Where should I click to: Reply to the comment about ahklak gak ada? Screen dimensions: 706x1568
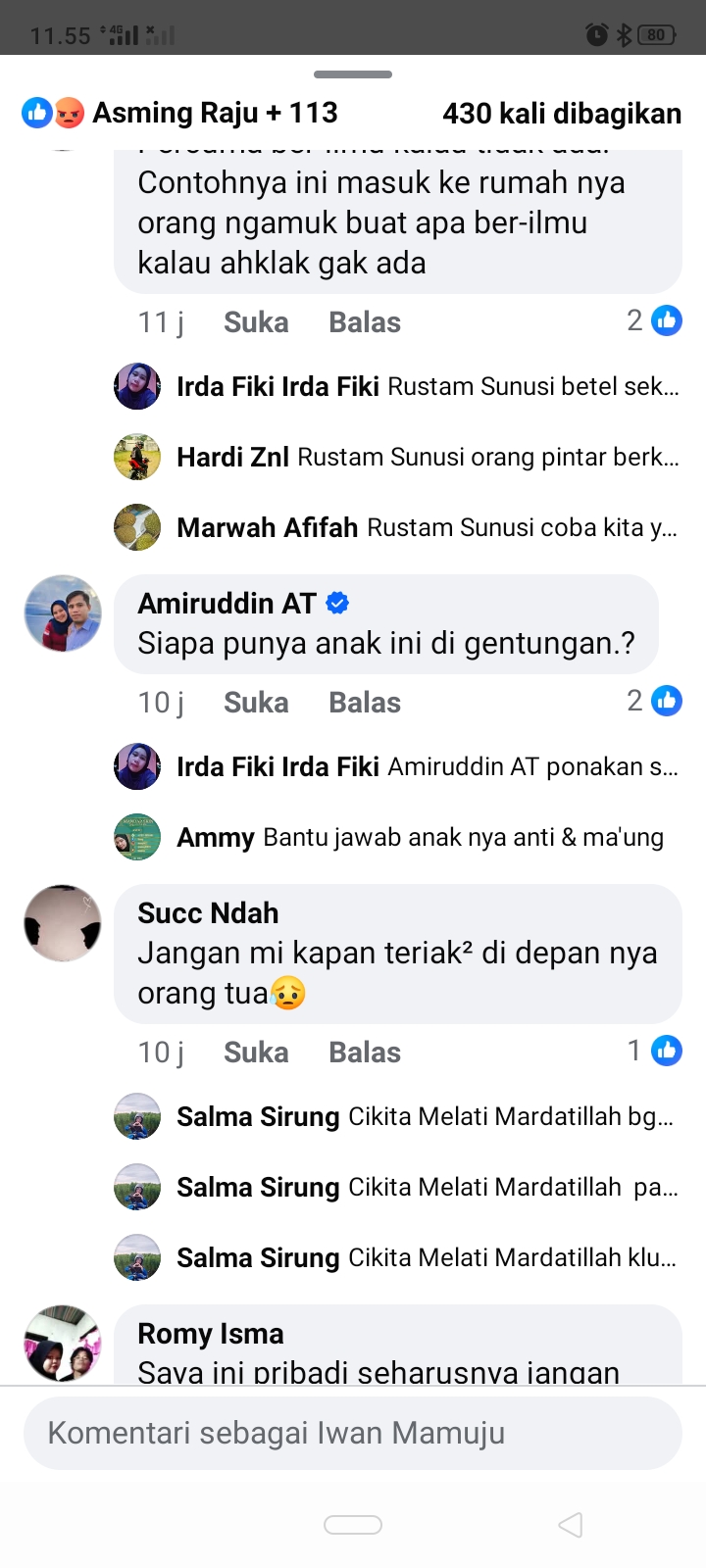(x=364, y=322)
